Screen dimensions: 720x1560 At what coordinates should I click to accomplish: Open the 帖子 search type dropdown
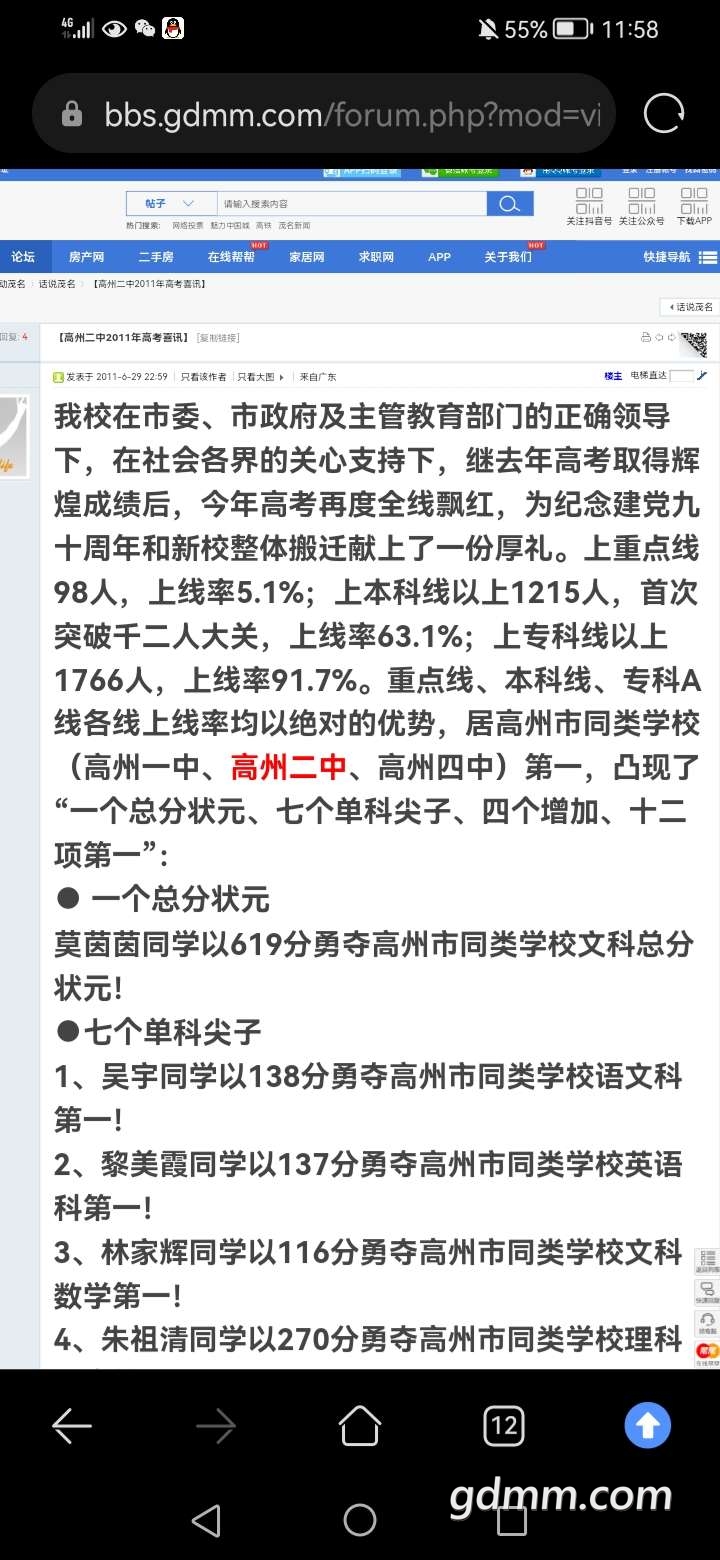tap(171, 204)
